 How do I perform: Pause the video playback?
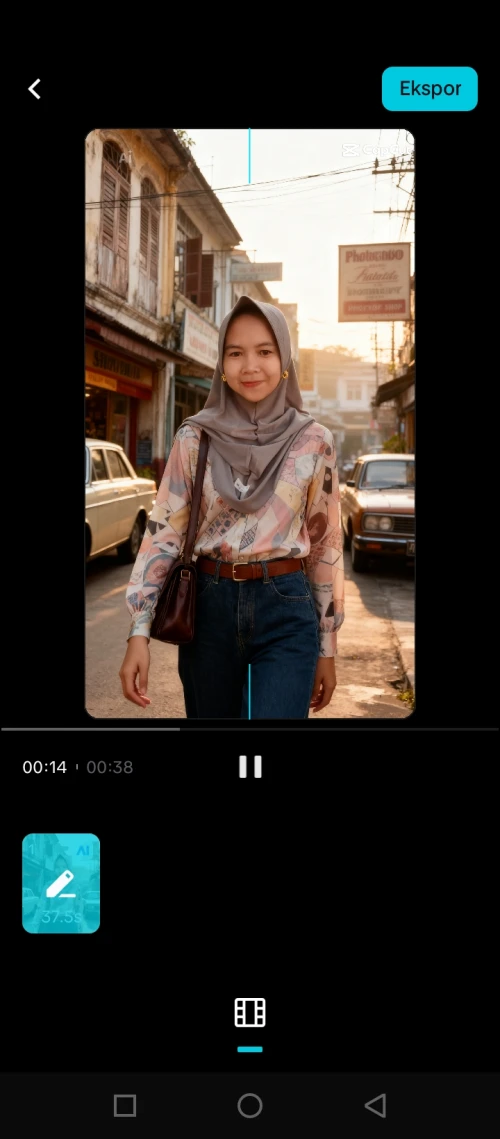(x=250, y=766)
